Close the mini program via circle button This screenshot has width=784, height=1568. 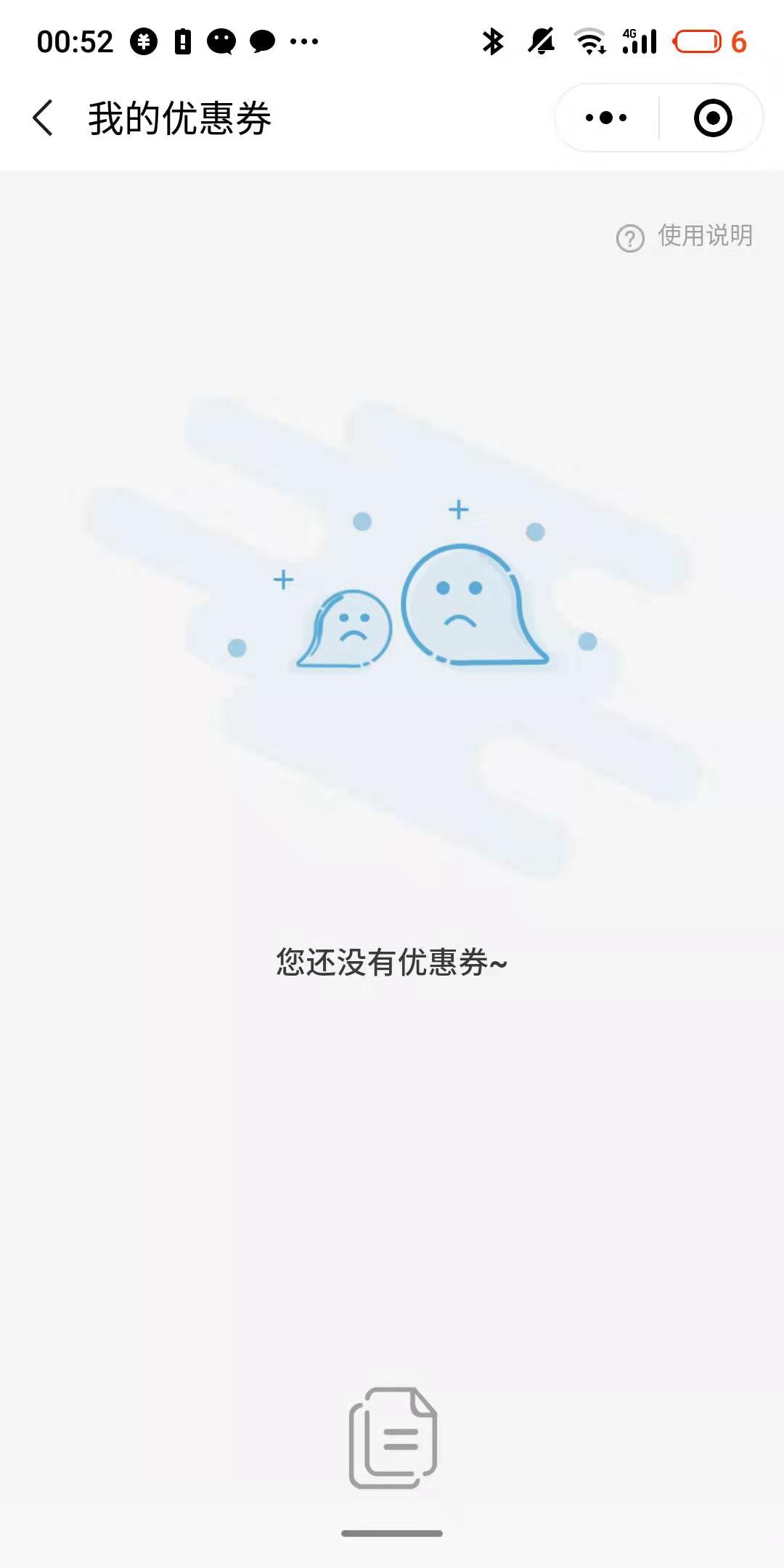[712, 118]
